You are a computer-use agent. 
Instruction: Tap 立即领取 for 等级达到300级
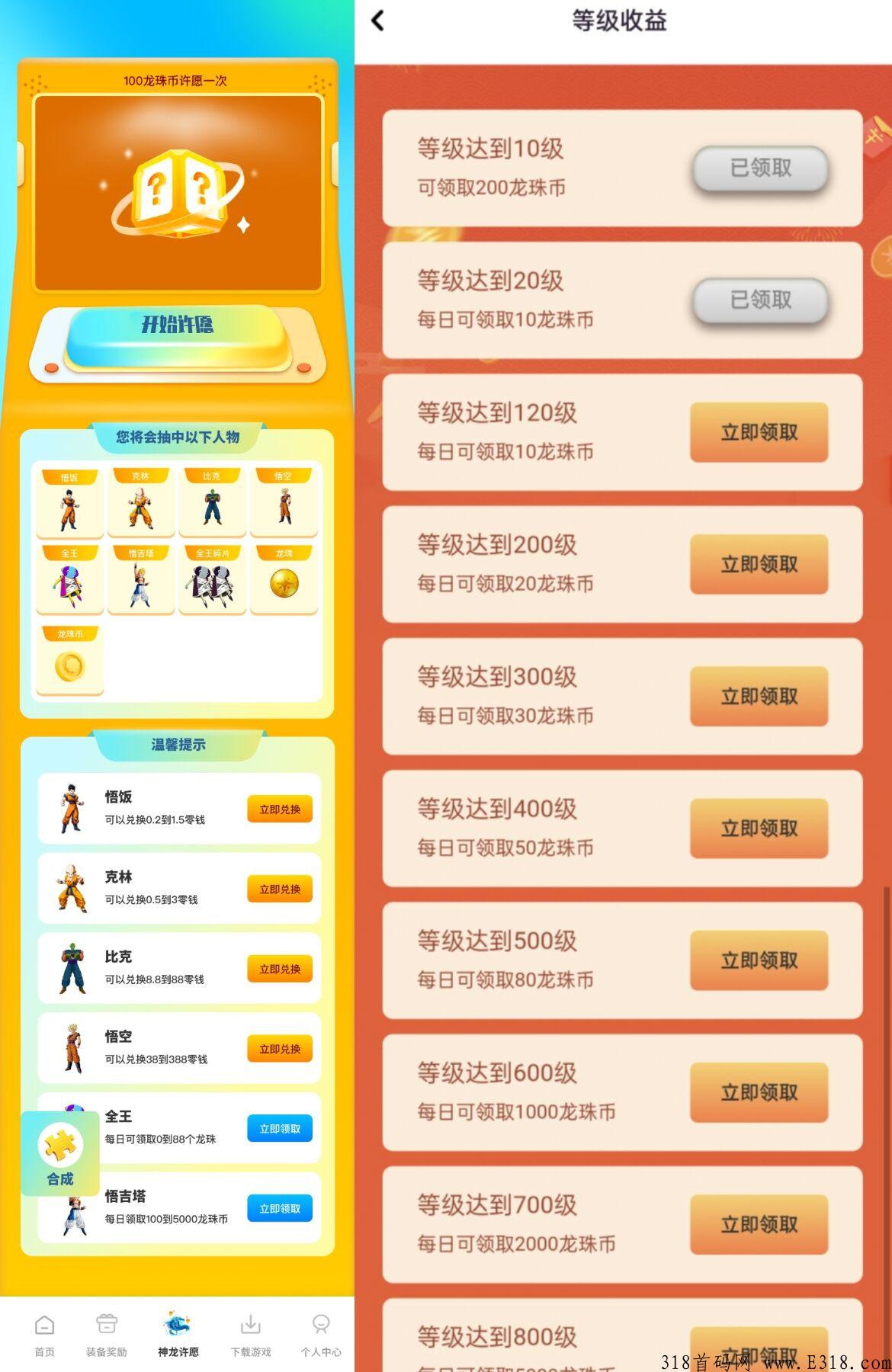pos(759,696)
